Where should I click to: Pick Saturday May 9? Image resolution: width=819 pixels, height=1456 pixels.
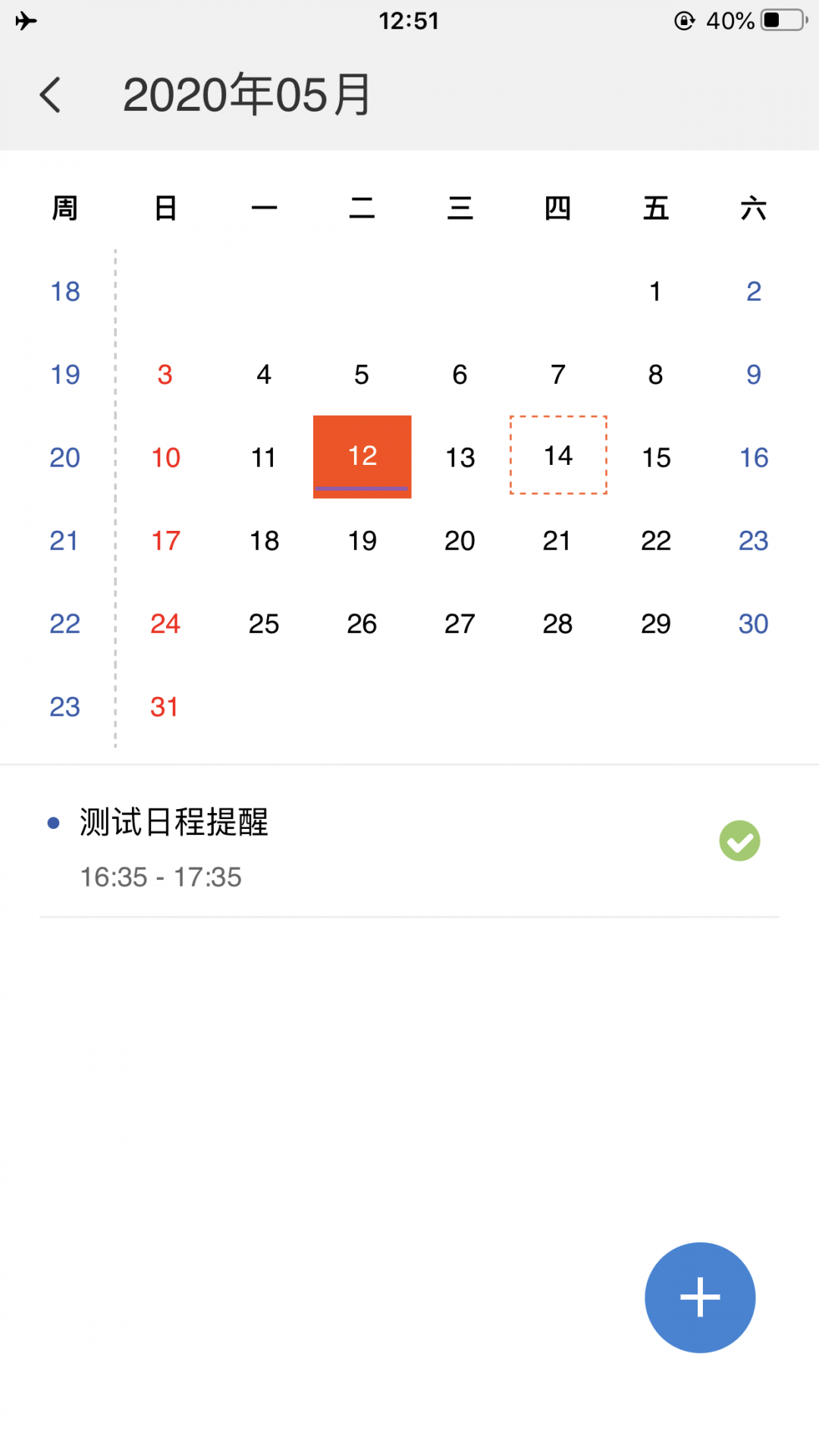(753, 375)
